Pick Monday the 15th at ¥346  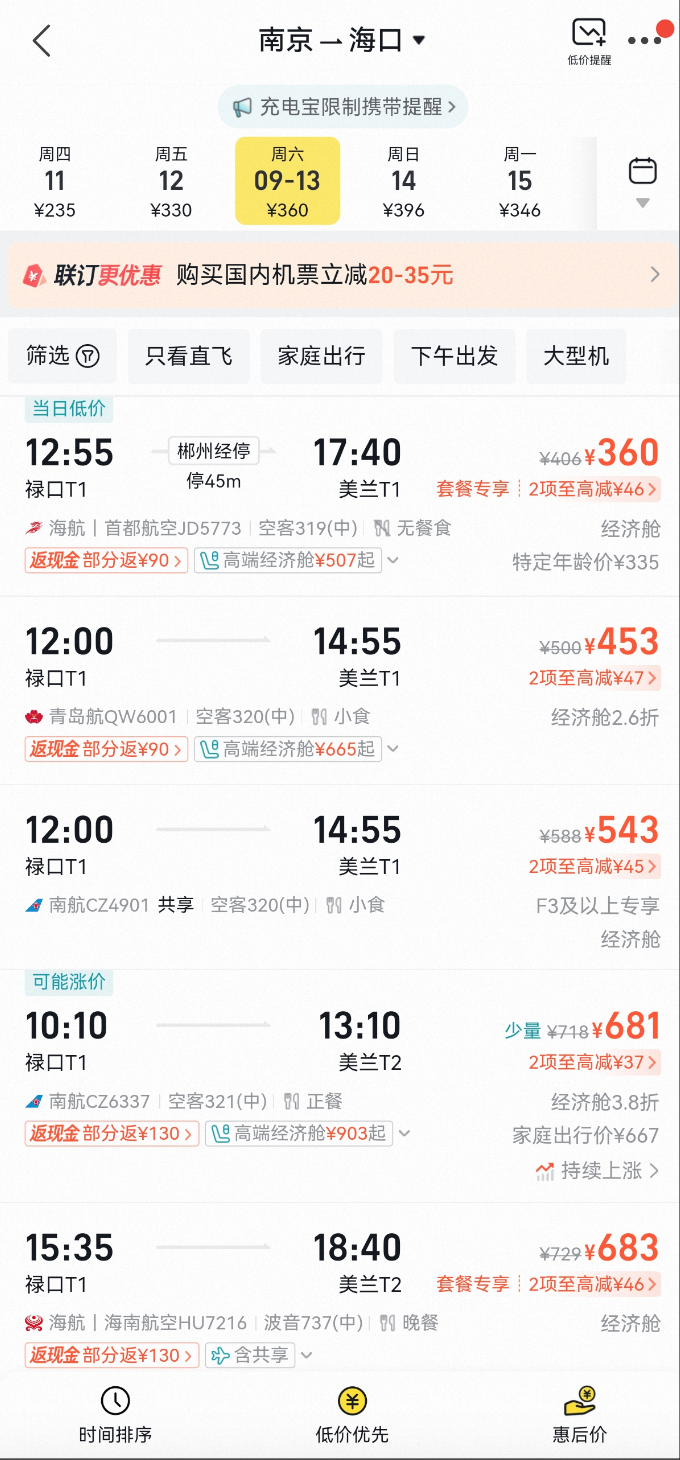519,181
